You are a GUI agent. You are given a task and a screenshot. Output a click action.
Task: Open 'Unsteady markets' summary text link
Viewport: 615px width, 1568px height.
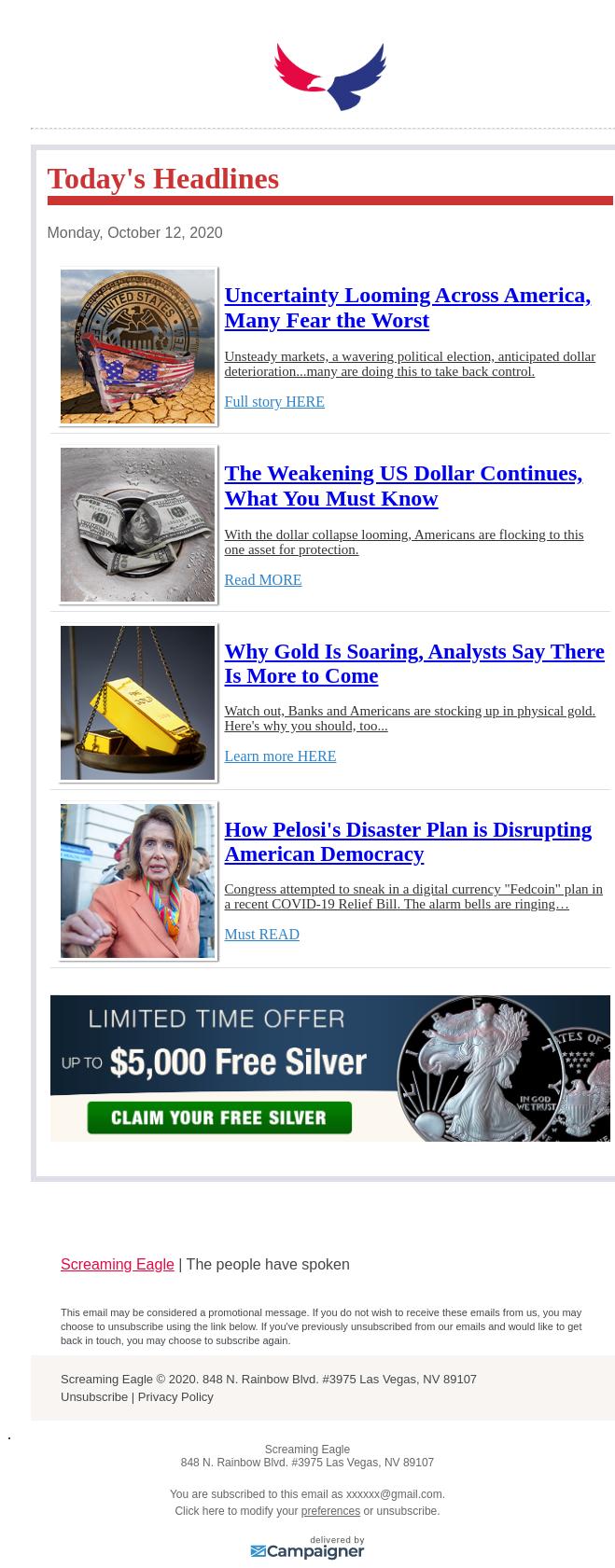click(x=409, y=364)
